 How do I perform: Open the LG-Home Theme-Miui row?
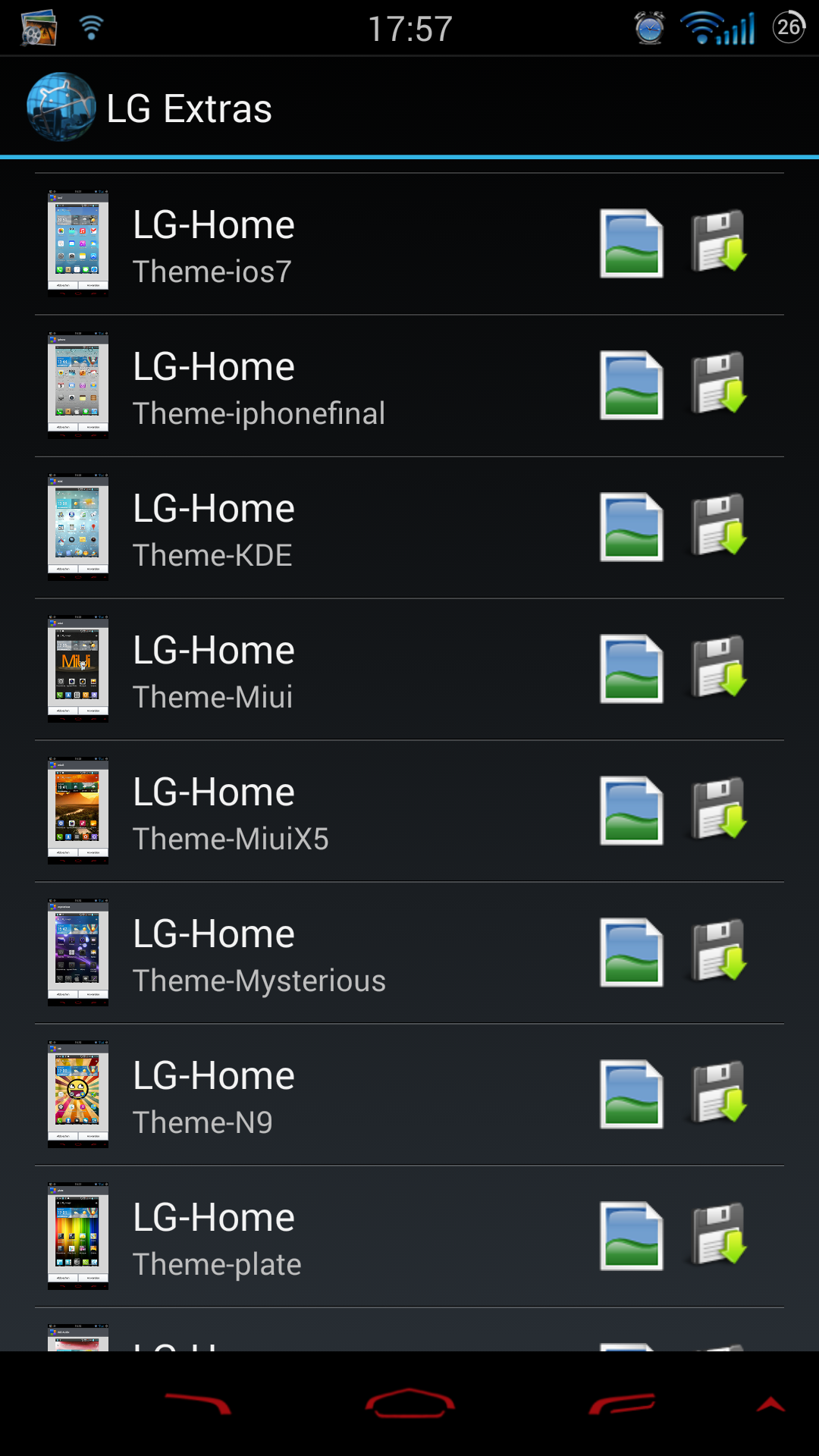pyautogui.click(x=409, y=670)
